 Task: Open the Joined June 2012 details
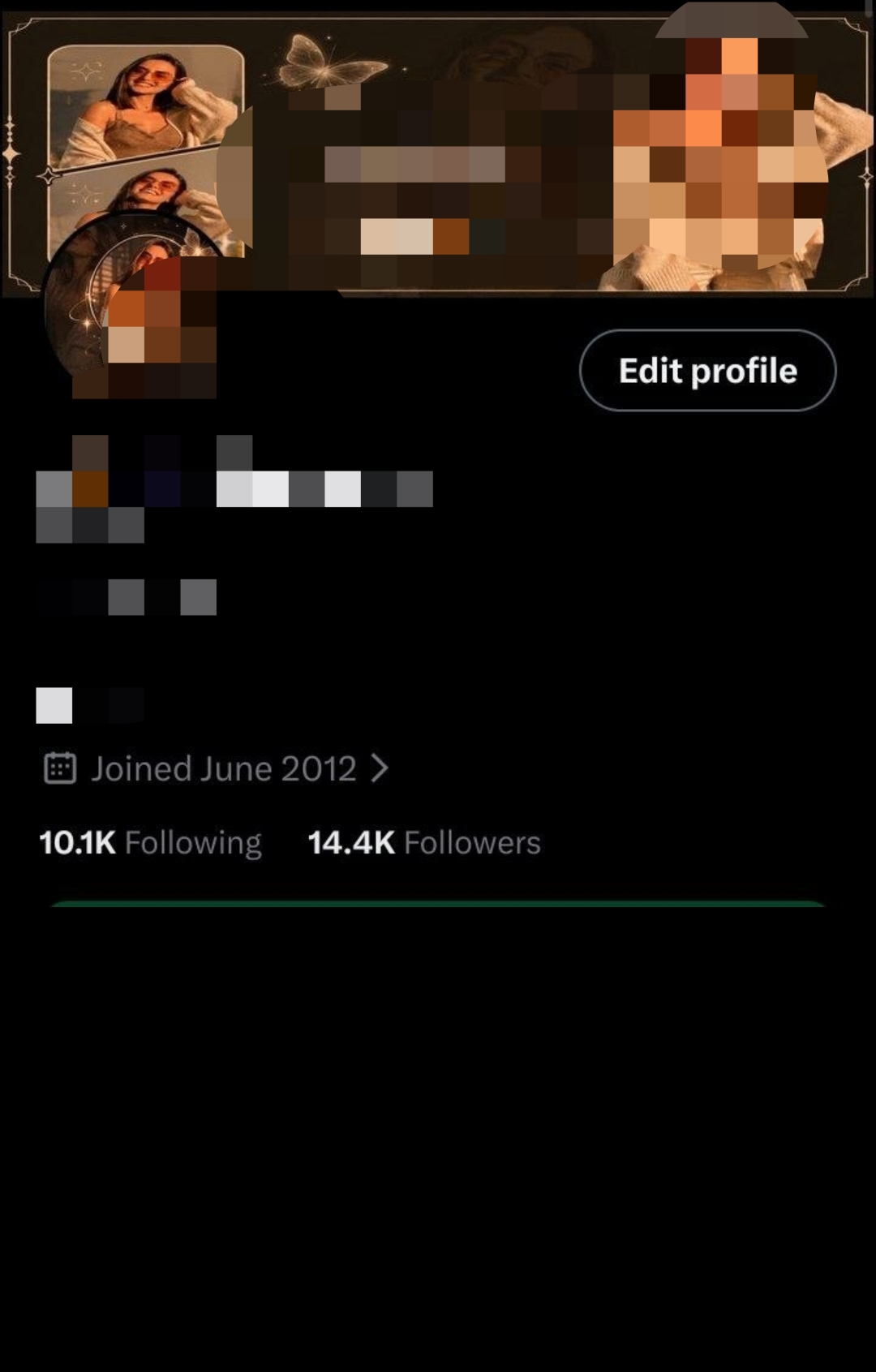[x=216, y=768]
